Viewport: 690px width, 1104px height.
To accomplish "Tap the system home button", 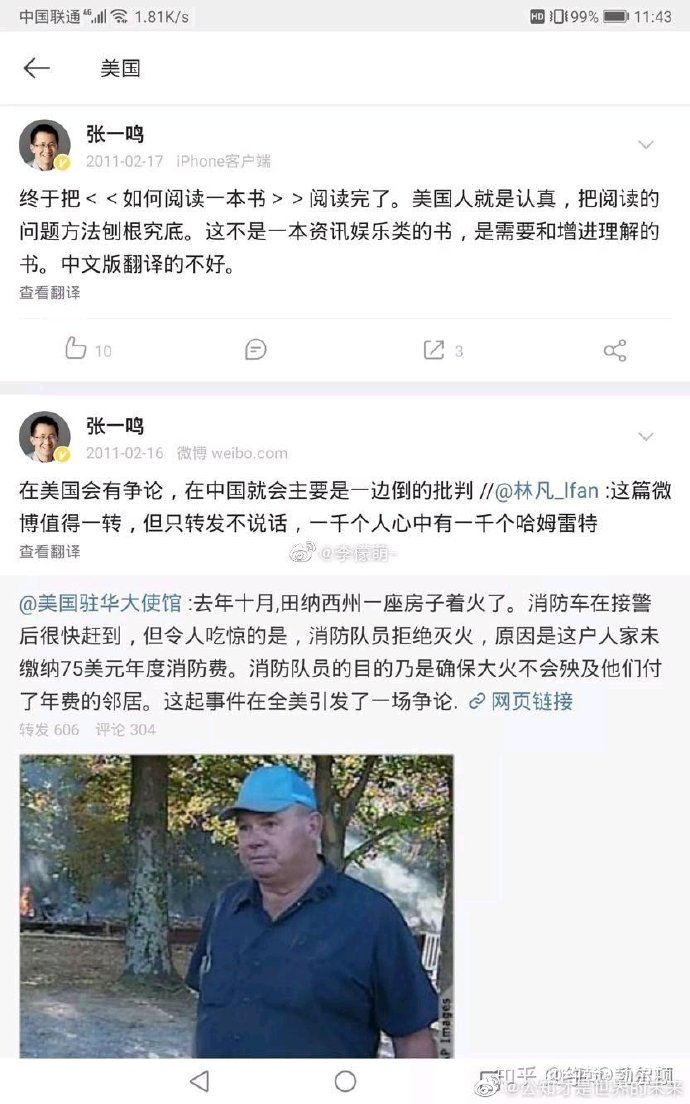I will click(345, 1081).
